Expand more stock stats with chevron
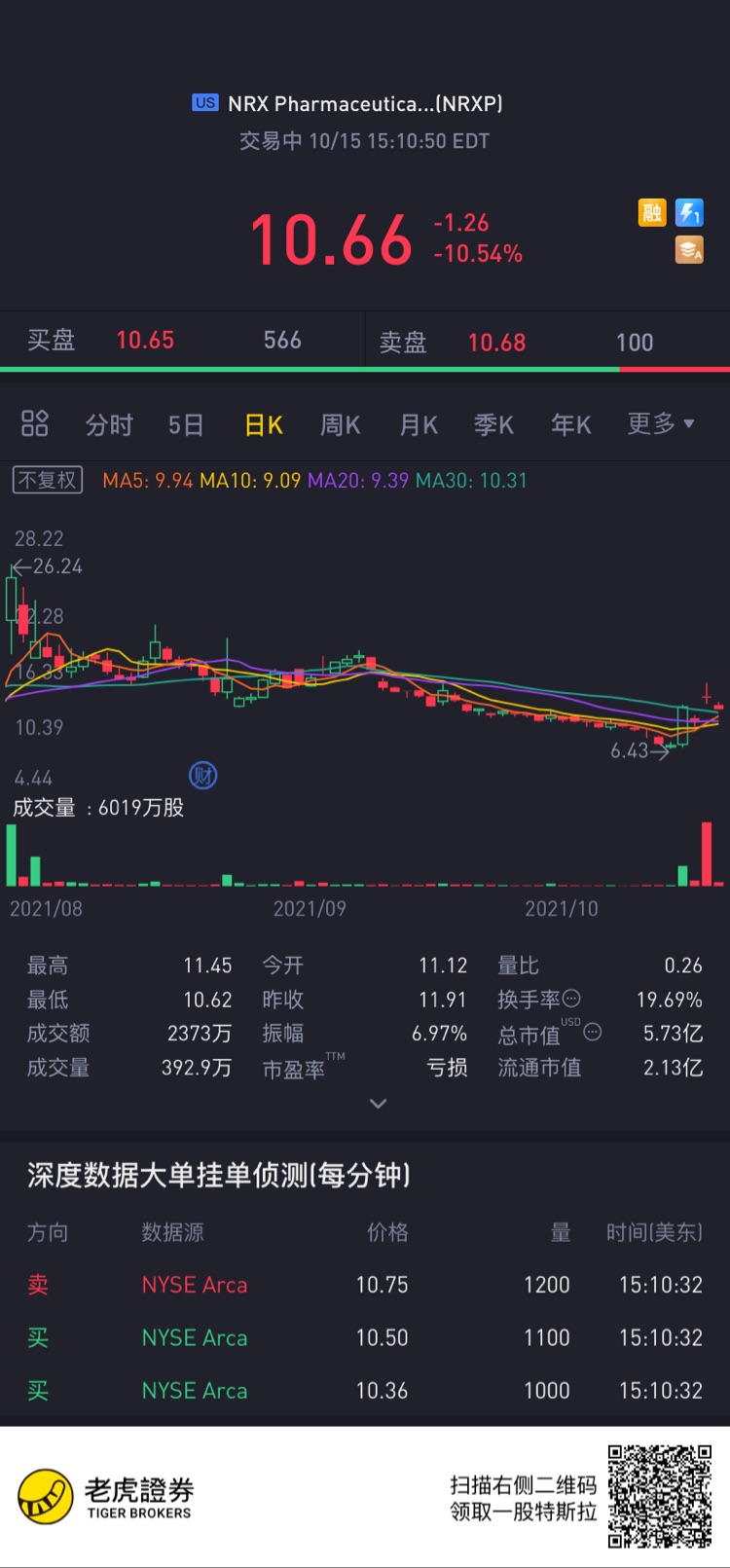 (x=379, y=1104)
